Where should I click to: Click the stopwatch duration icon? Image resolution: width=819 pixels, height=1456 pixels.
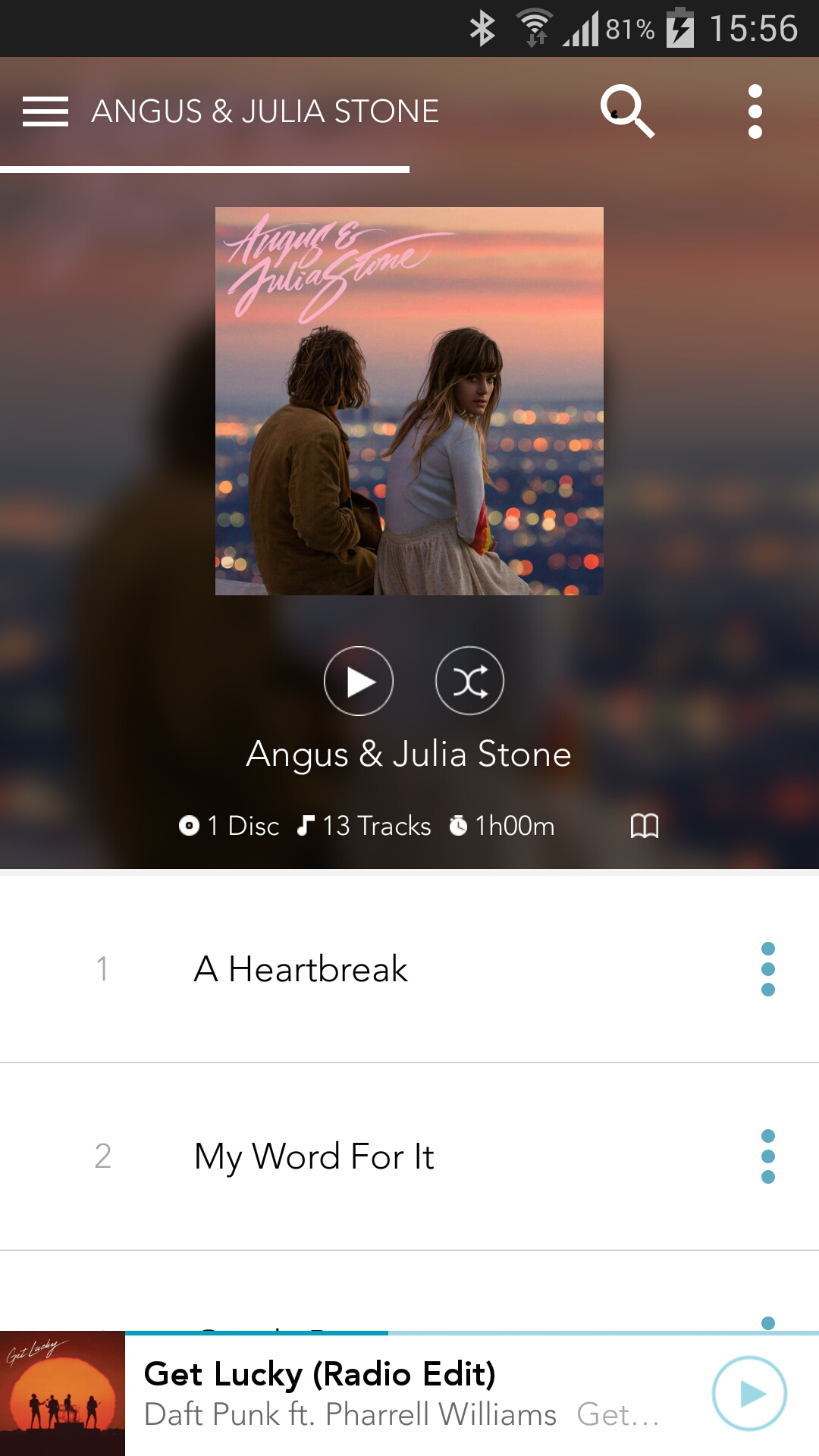point(460,826)
